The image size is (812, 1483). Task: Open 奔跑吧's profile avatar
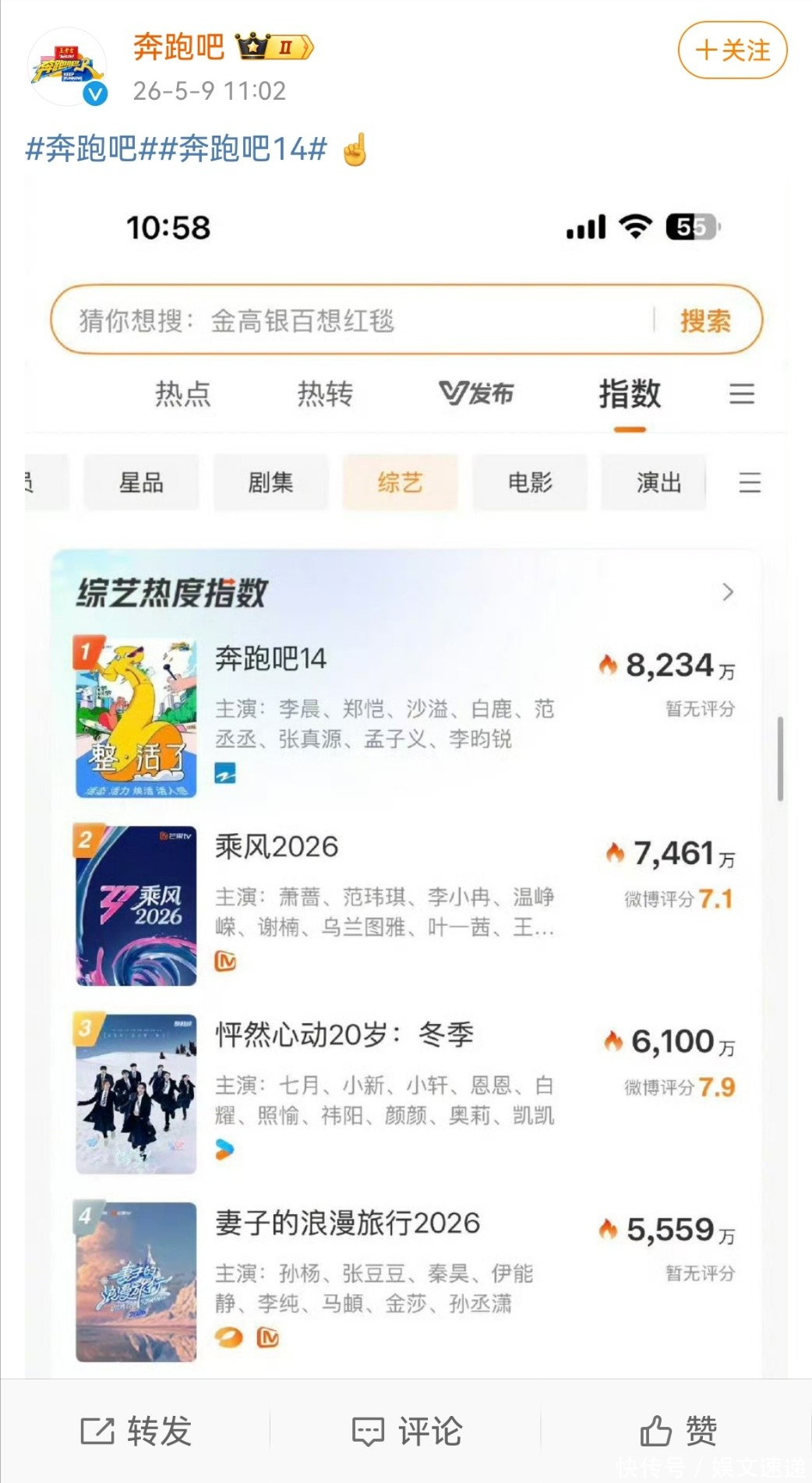tap(67, 66)
